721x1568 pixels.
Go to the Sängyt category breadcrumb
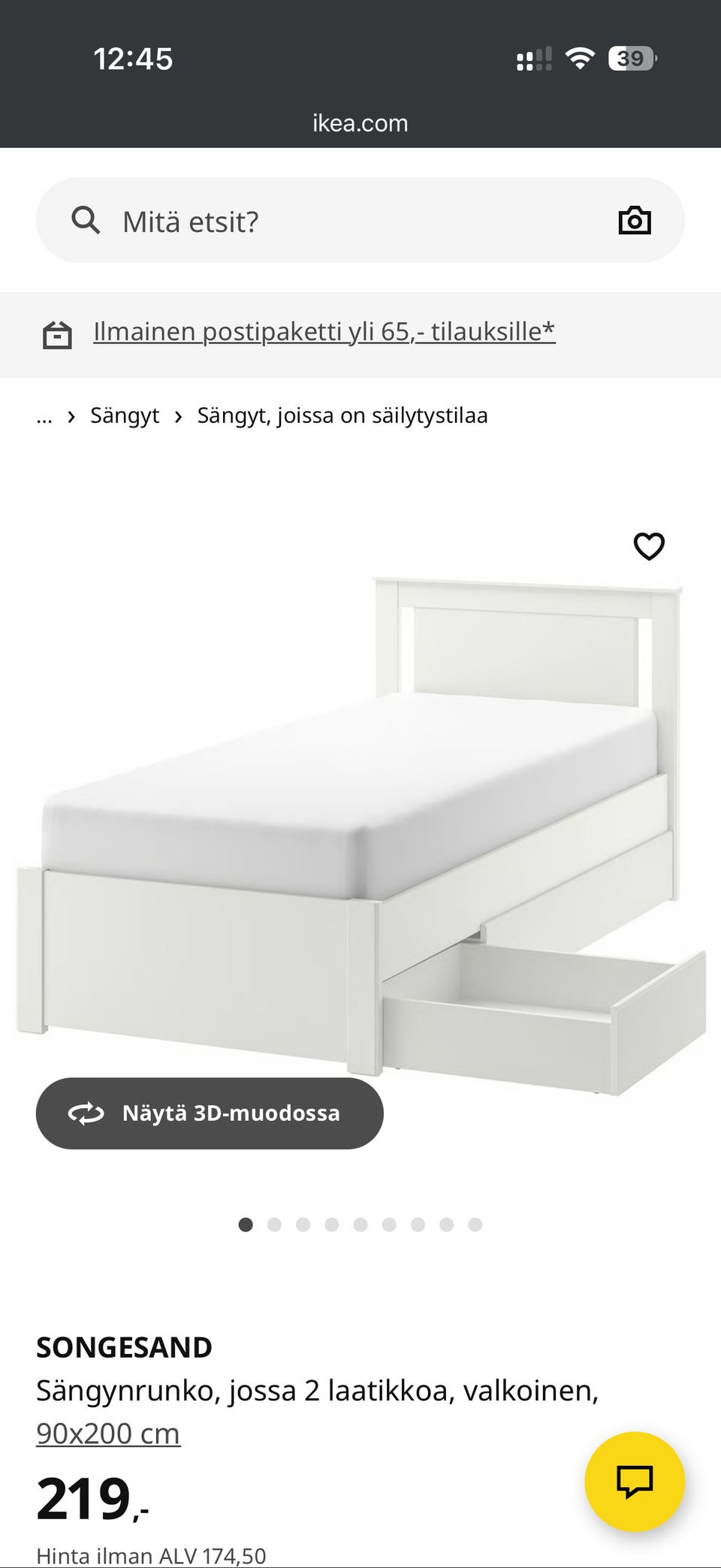pyautogui.click(x=125, y=416)
